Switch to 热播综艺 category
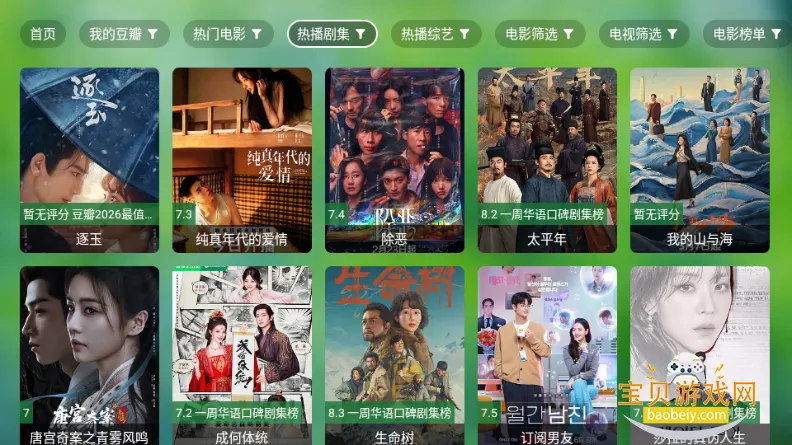The width and height of the screenshot is (792, 445). click(435, 34)
